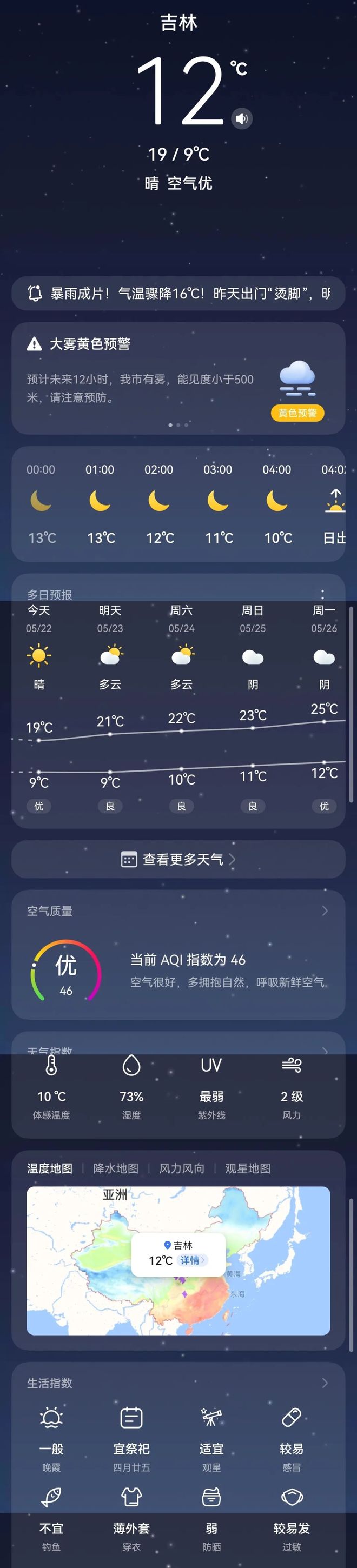Image resolution: width=357 pixels, height=1568 pixels.
Task: Open the 观星 index item
Action: click(x=211, y=1439)
